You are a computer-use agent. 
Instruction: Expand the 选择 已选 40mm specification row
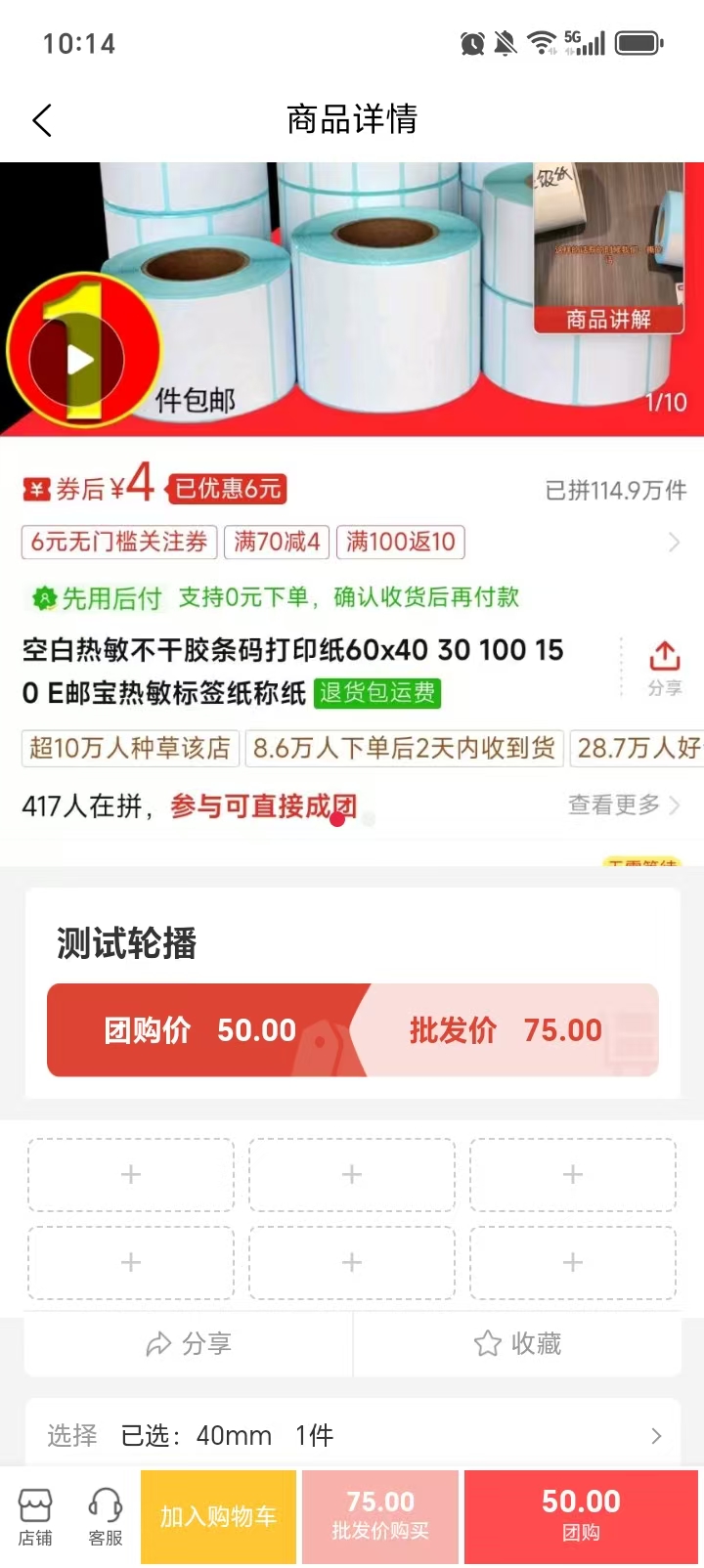352,1435
